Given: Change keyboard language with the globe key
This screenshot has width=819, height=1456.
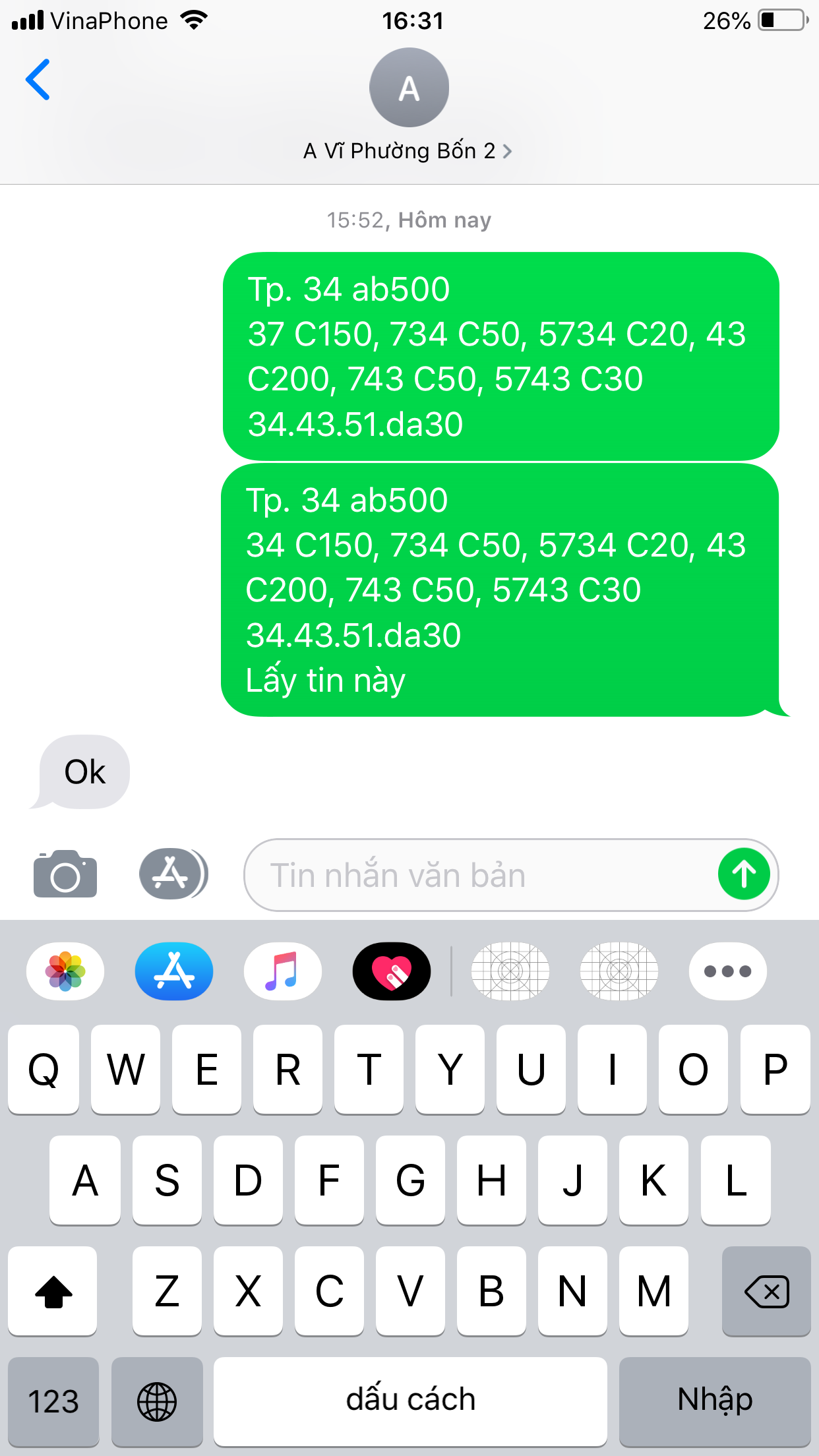Looking at the screenshot, I should click(157, 1401).
